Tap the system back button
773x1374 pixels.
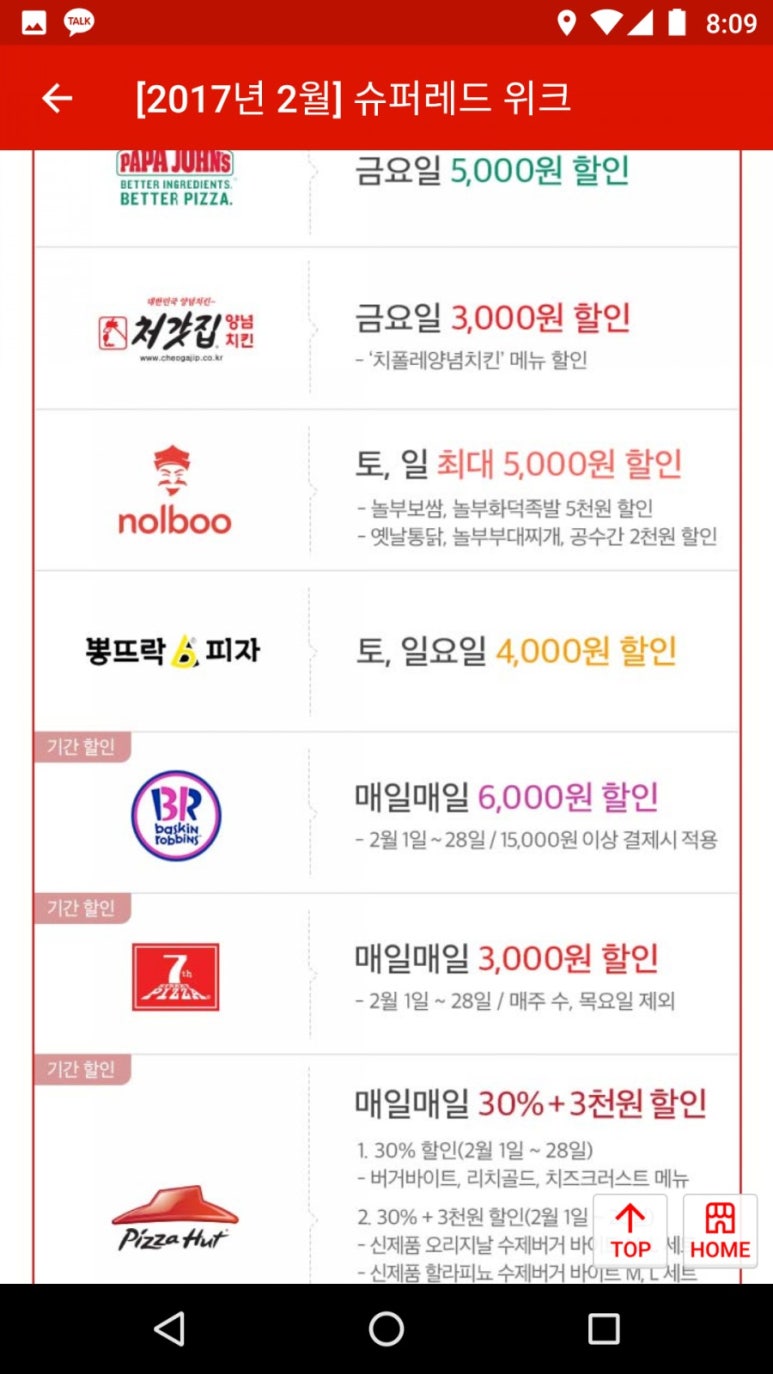(169, 1328)
